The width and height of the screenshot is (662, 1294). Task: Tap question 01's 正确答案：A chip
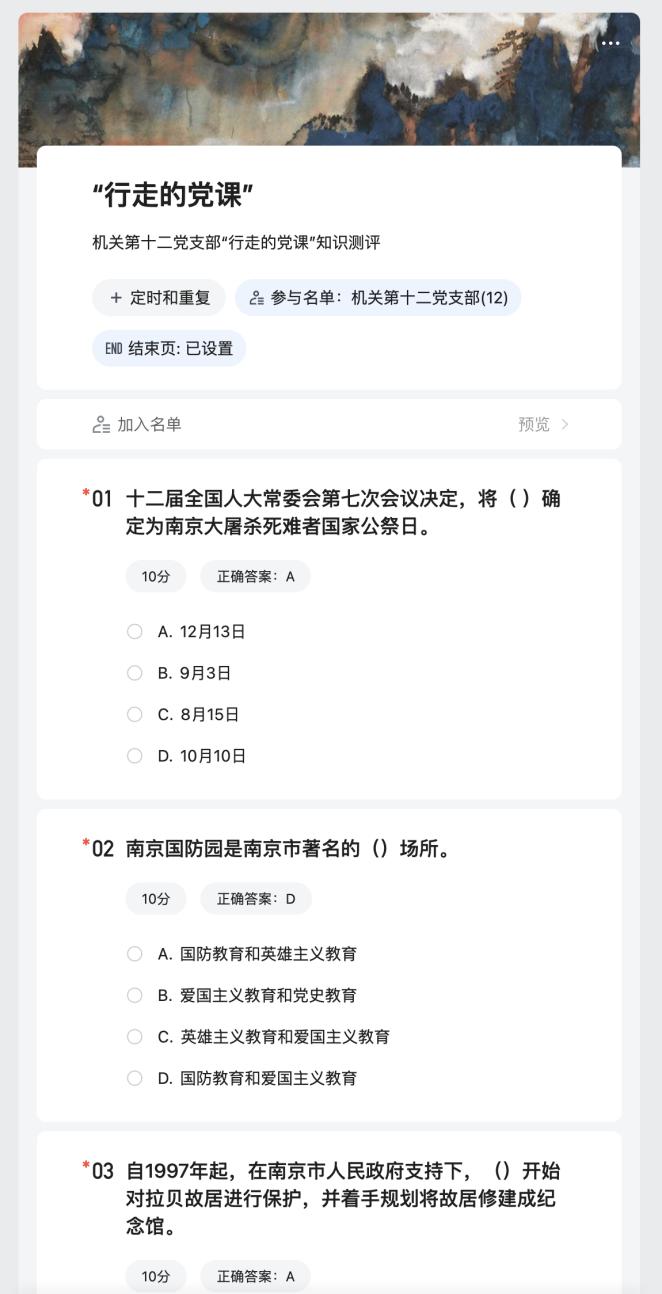pos(255,576)
